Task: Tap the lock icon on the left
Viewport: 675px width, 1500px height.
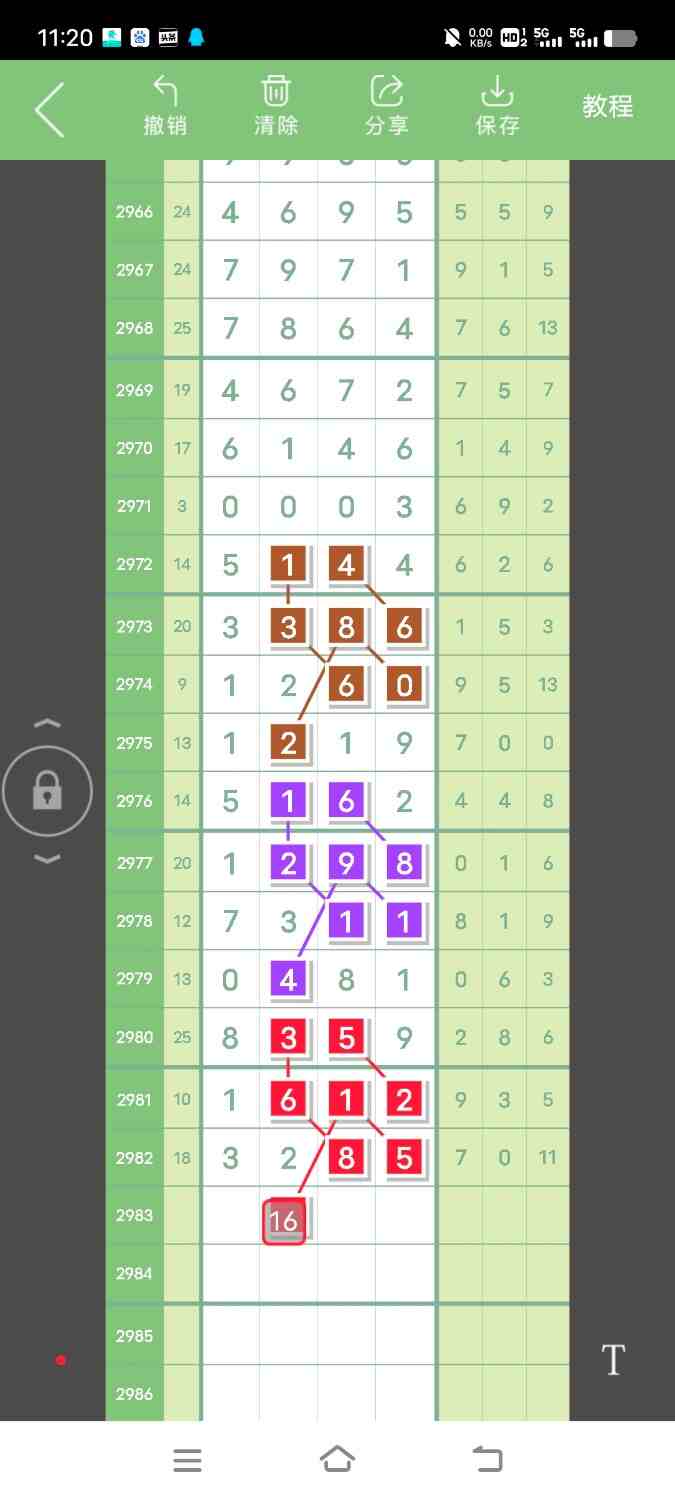Action: coord(47,792)
